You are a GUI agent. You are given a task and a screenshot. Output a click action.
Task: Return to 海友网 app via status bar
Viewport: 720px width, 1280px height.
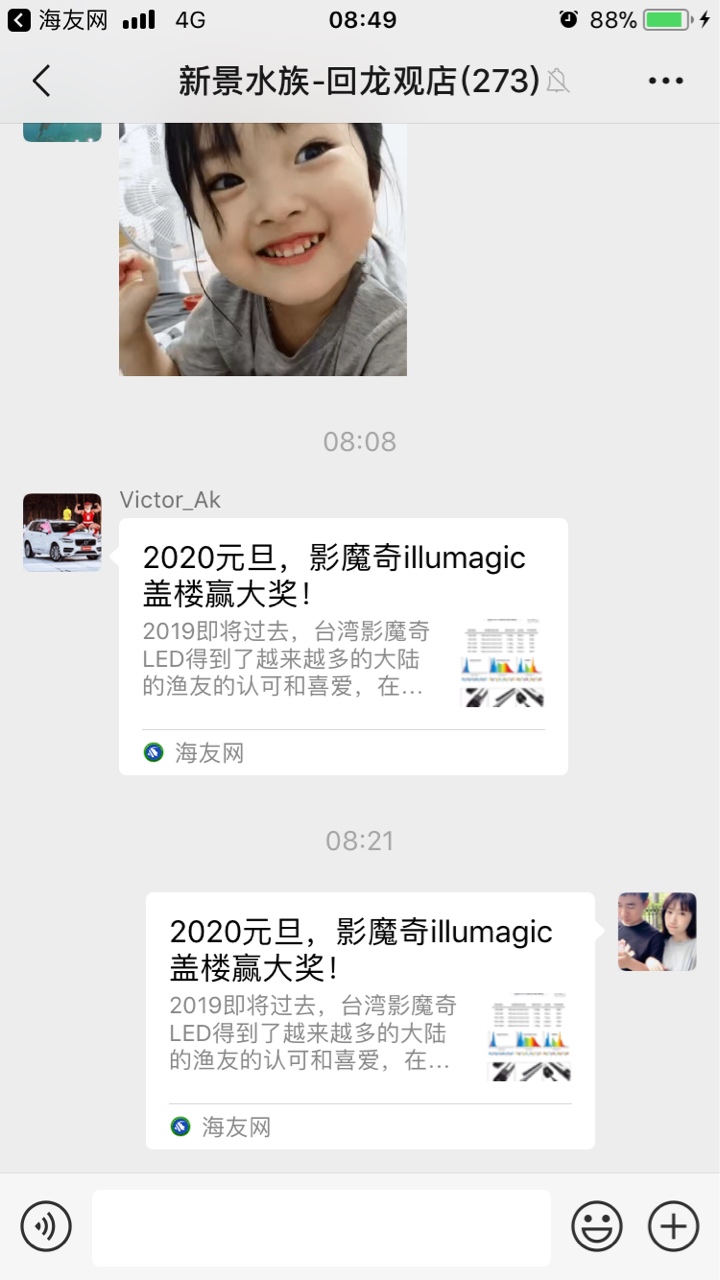coord(58,20)
